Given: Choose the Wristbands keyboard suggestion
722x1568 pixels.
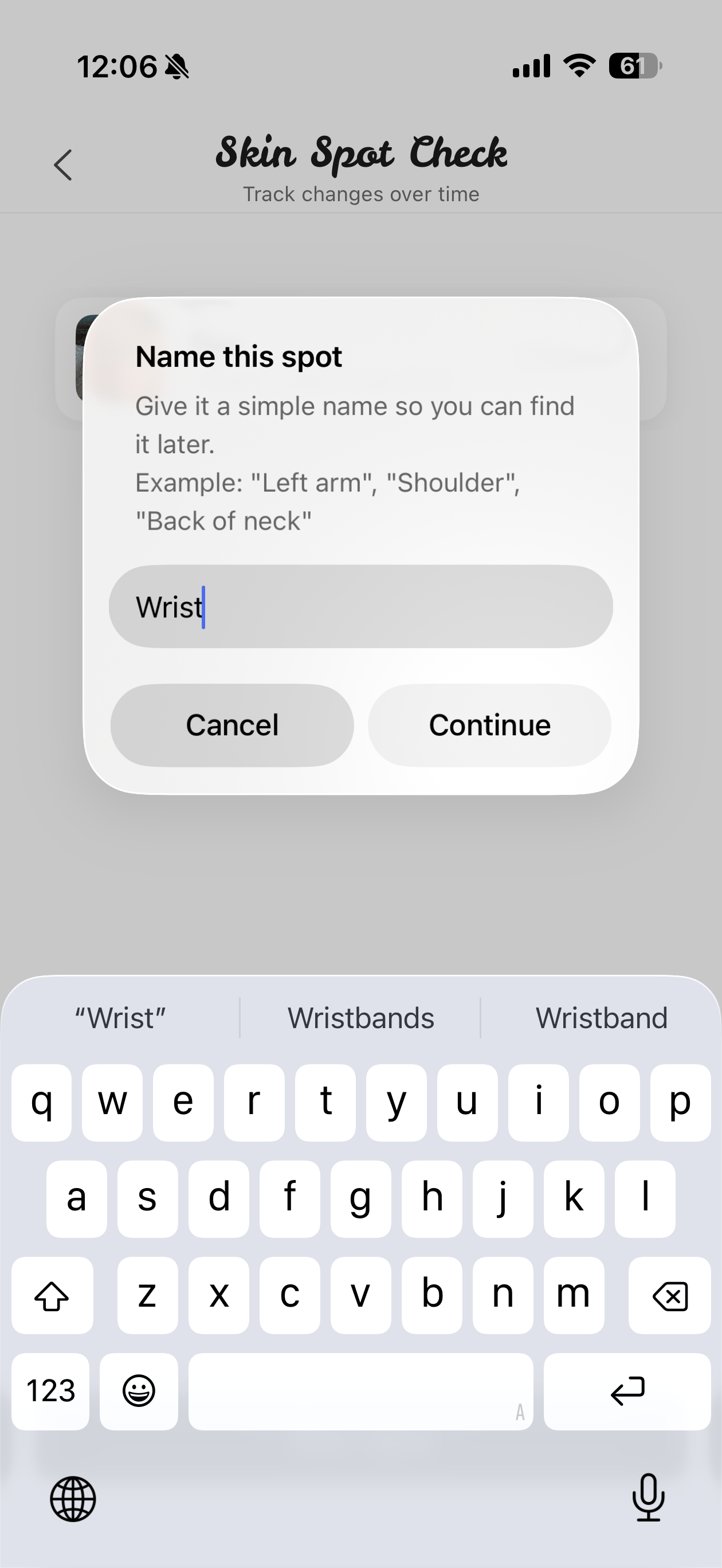Looking at the screenshot, I should click(360, 1018).
